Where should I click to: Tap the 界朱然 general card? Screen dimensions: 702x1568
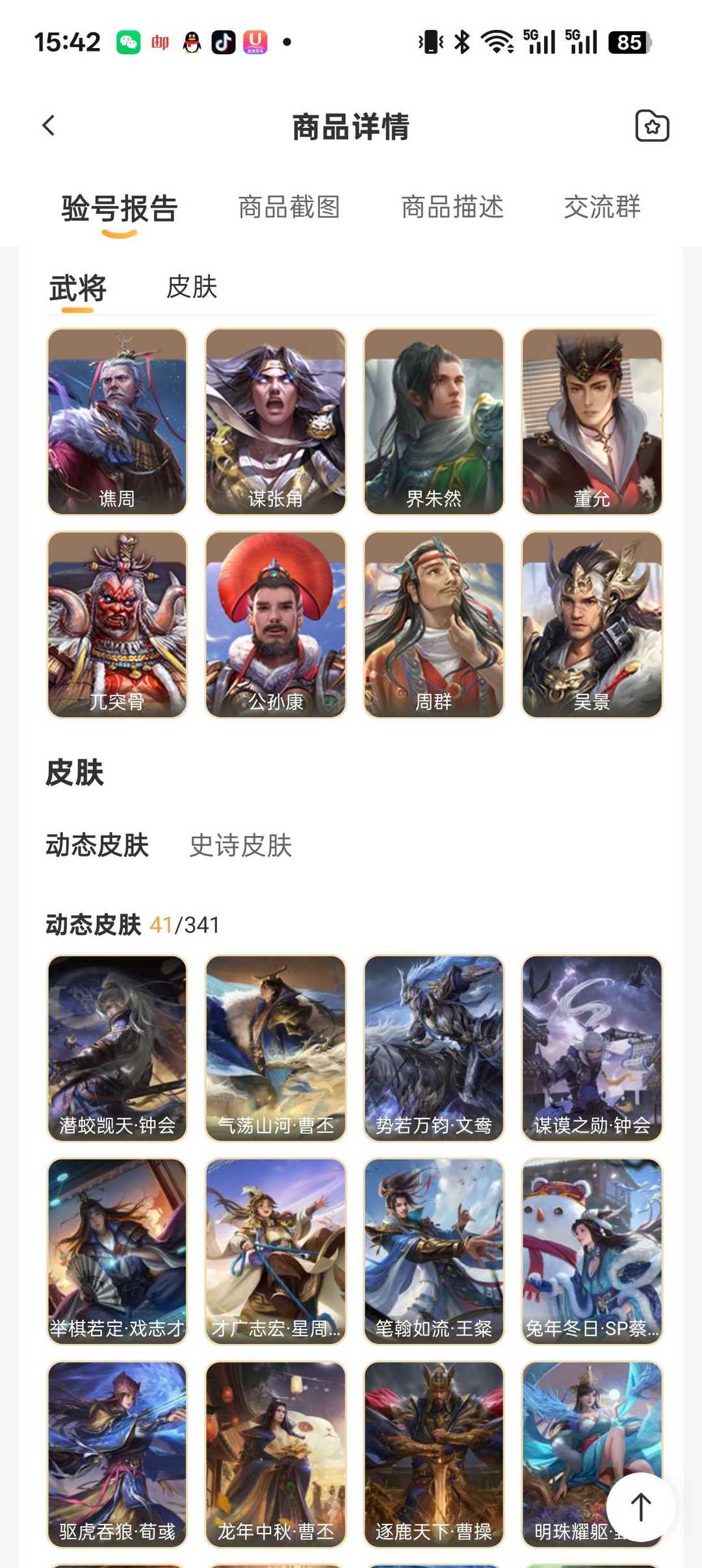click(x=434, y=422)
